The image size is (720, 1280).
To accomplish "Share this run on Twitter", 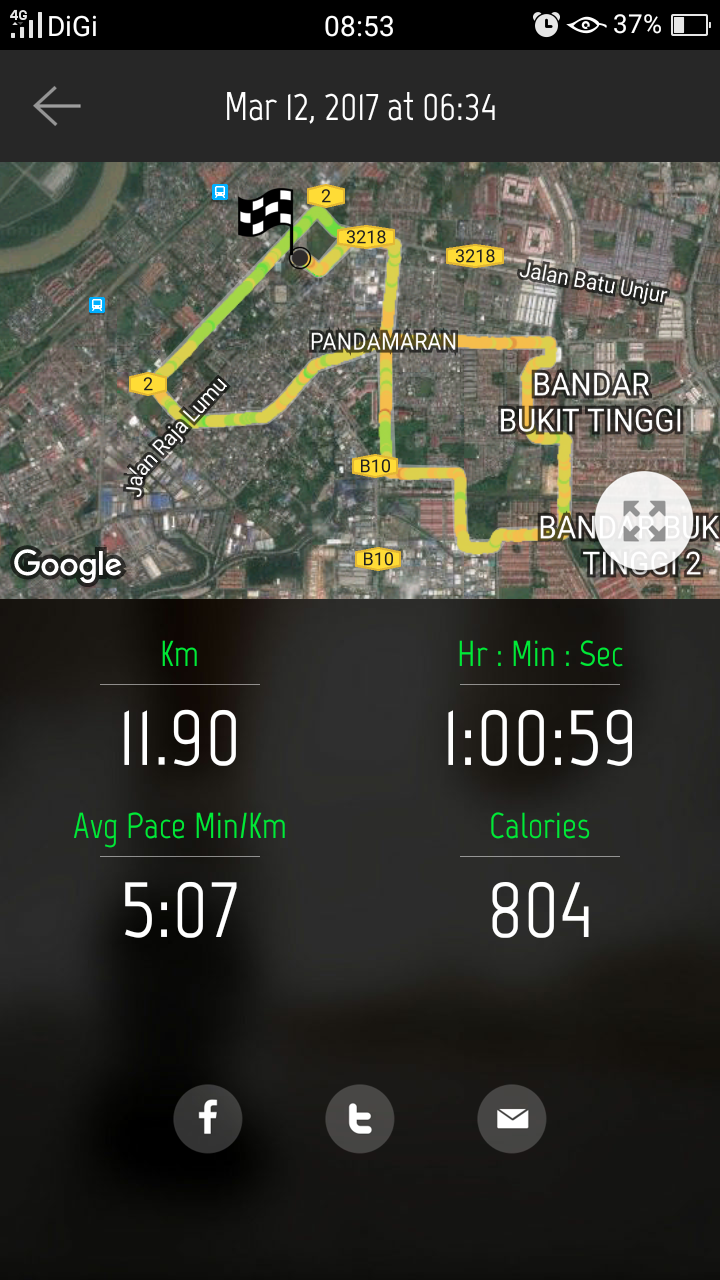I will click(360, 1119).
